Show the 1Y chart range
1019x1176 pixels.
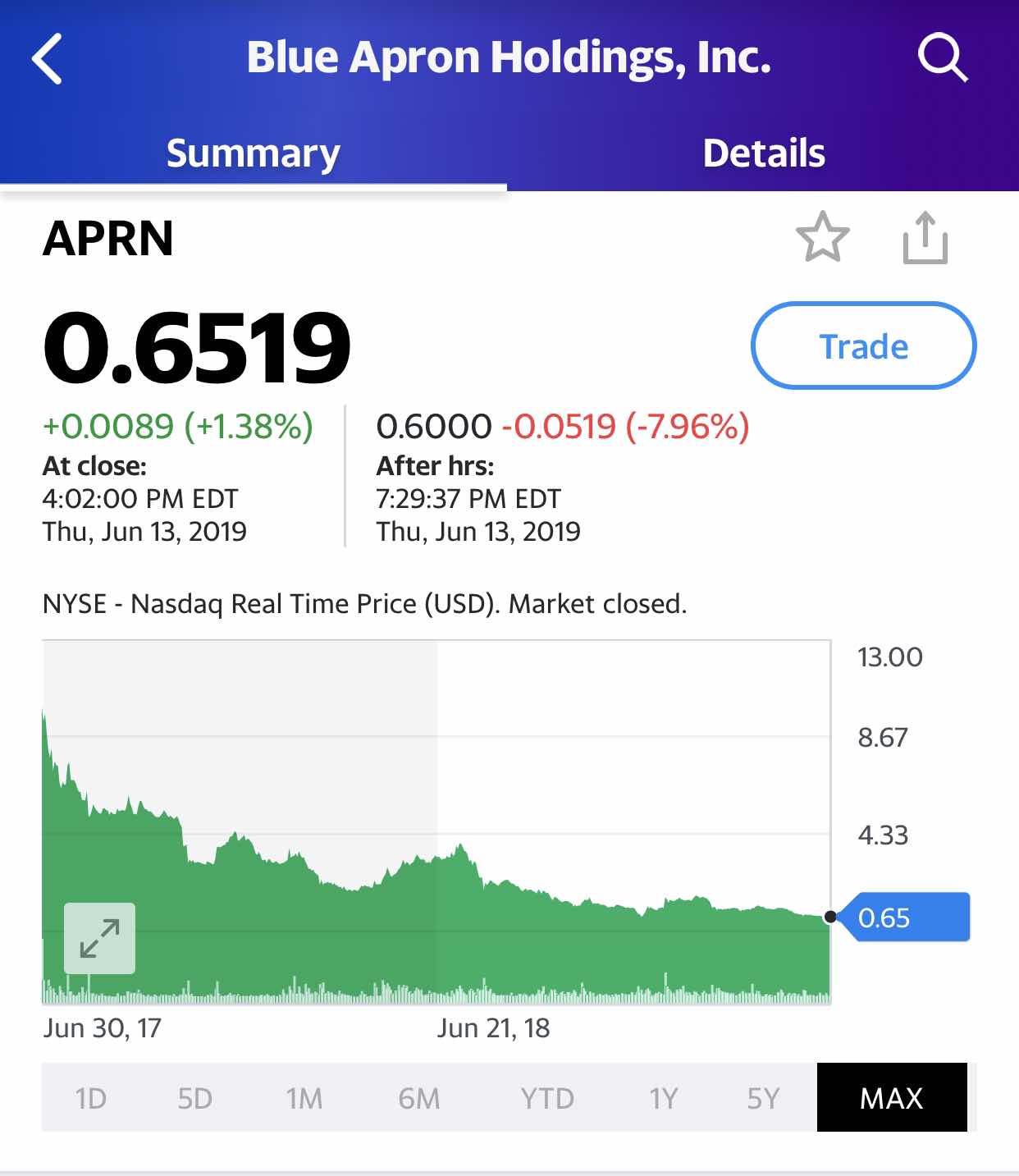663,1098
